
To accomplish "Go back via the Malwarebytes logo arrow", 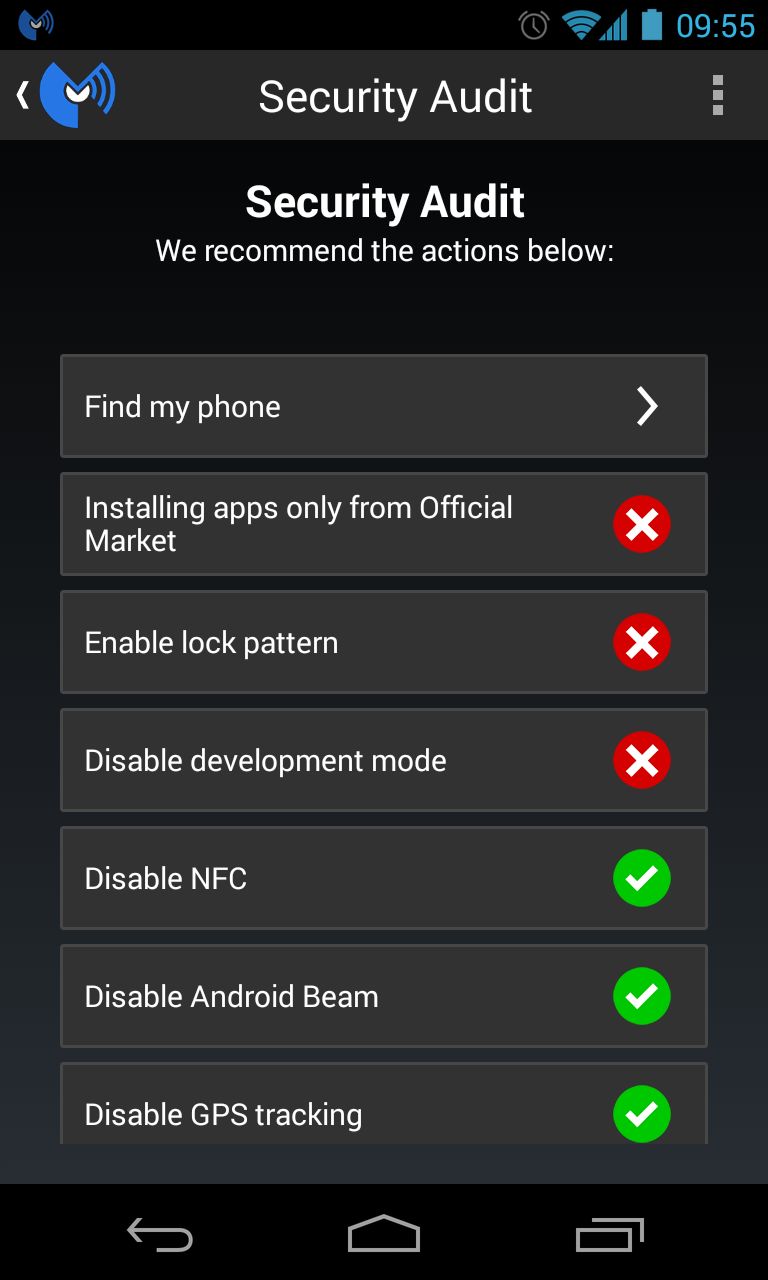I will 66,95.
